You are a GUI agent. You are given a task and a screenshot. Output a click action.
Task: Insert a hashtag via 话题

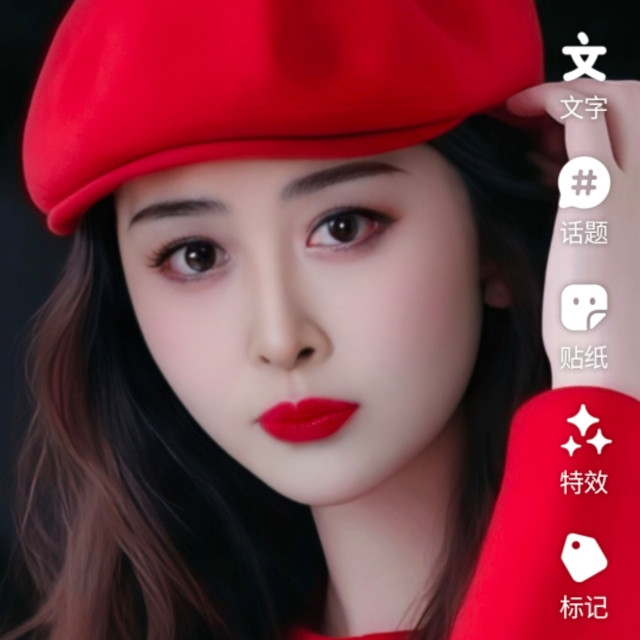584,199
